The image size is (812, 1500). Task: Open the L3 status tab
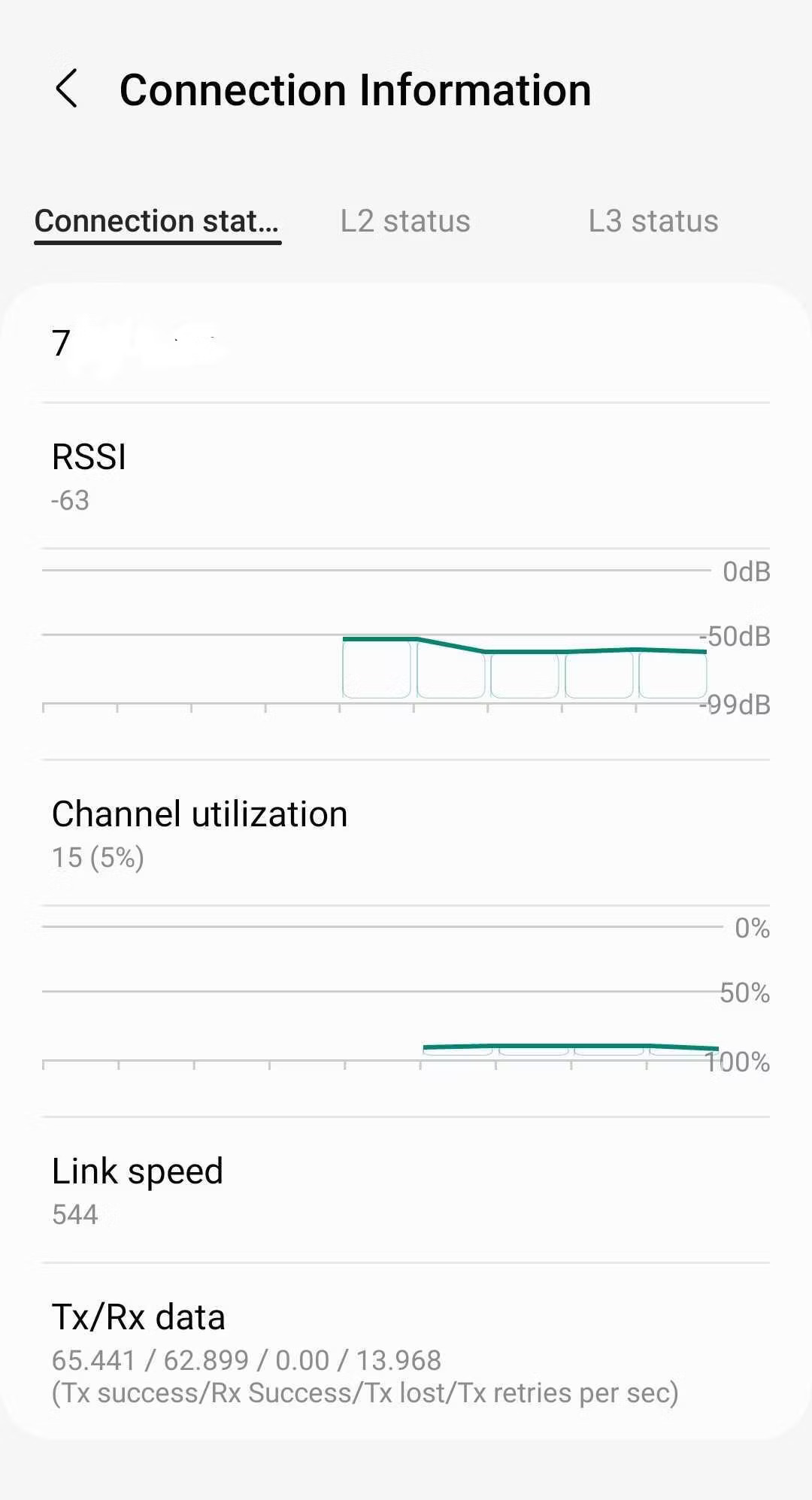[653, 221]
